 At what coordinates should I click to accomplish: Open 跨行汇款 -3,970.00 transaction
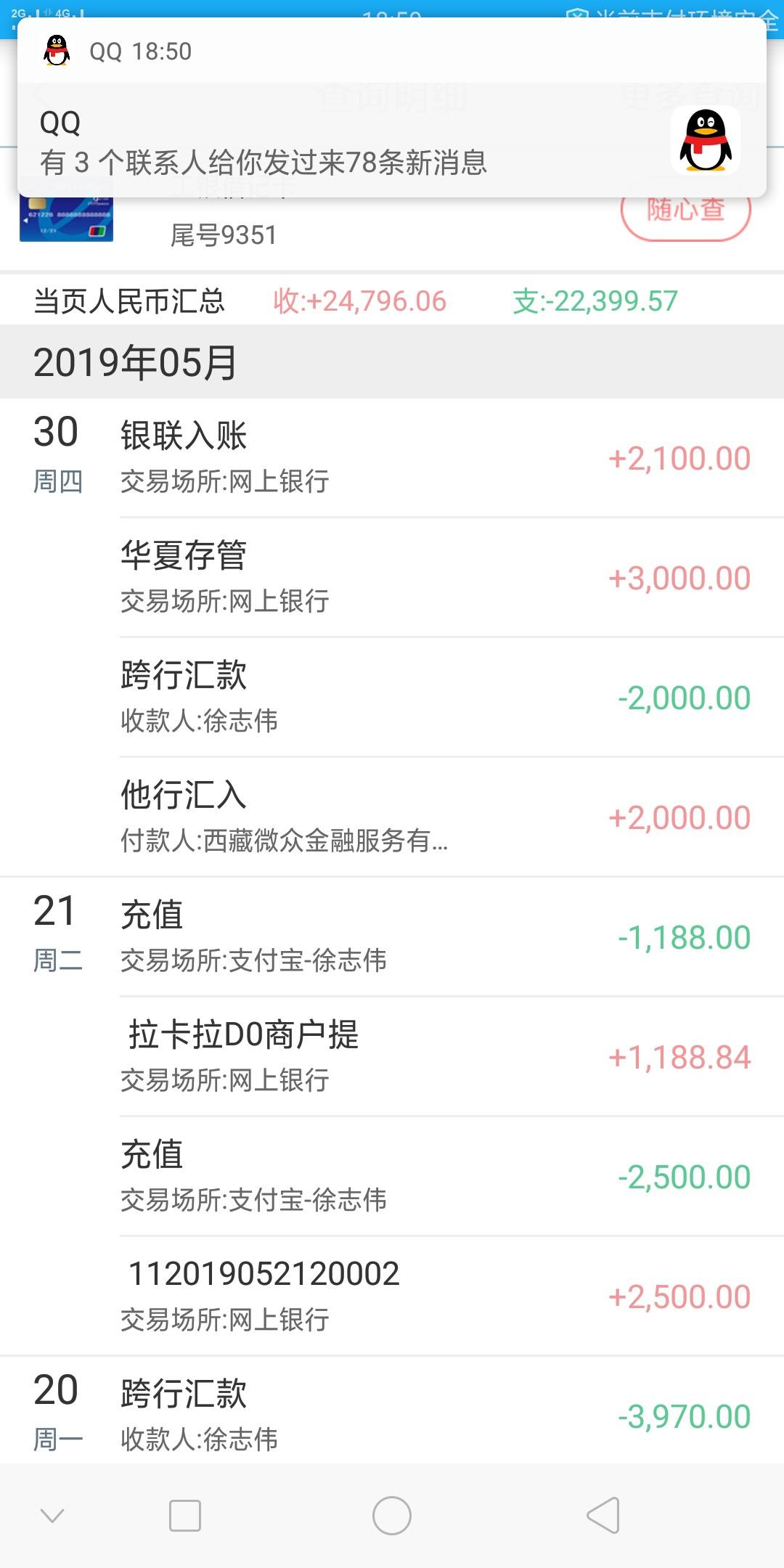click(x=436, y=1414)
